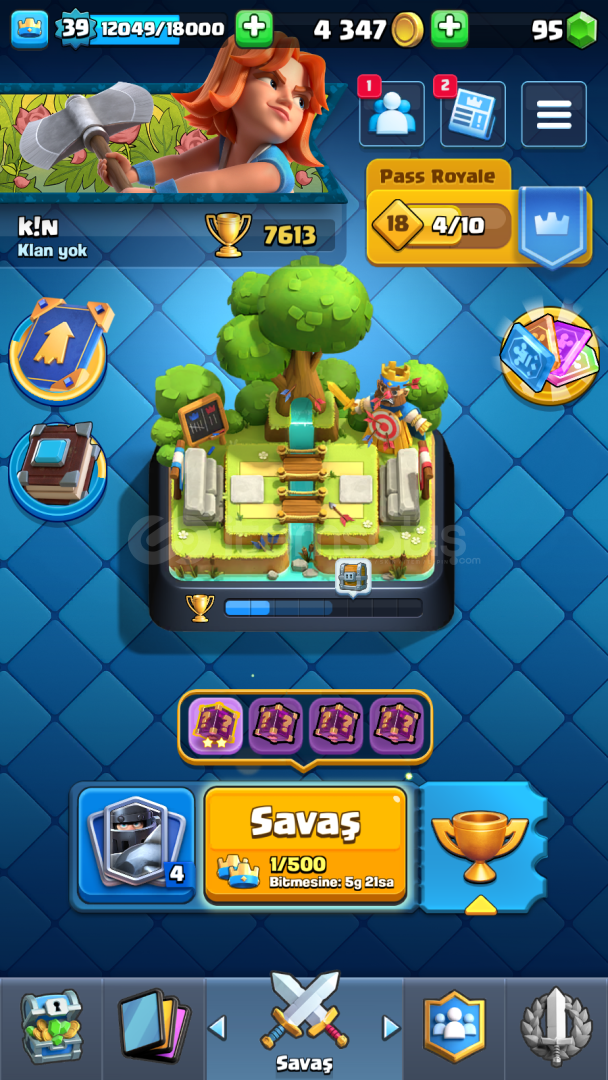The width and height of the screenshot is (608, 1080).
Task: Open the friends icon with one notification
Action: [x=391, y=114]
